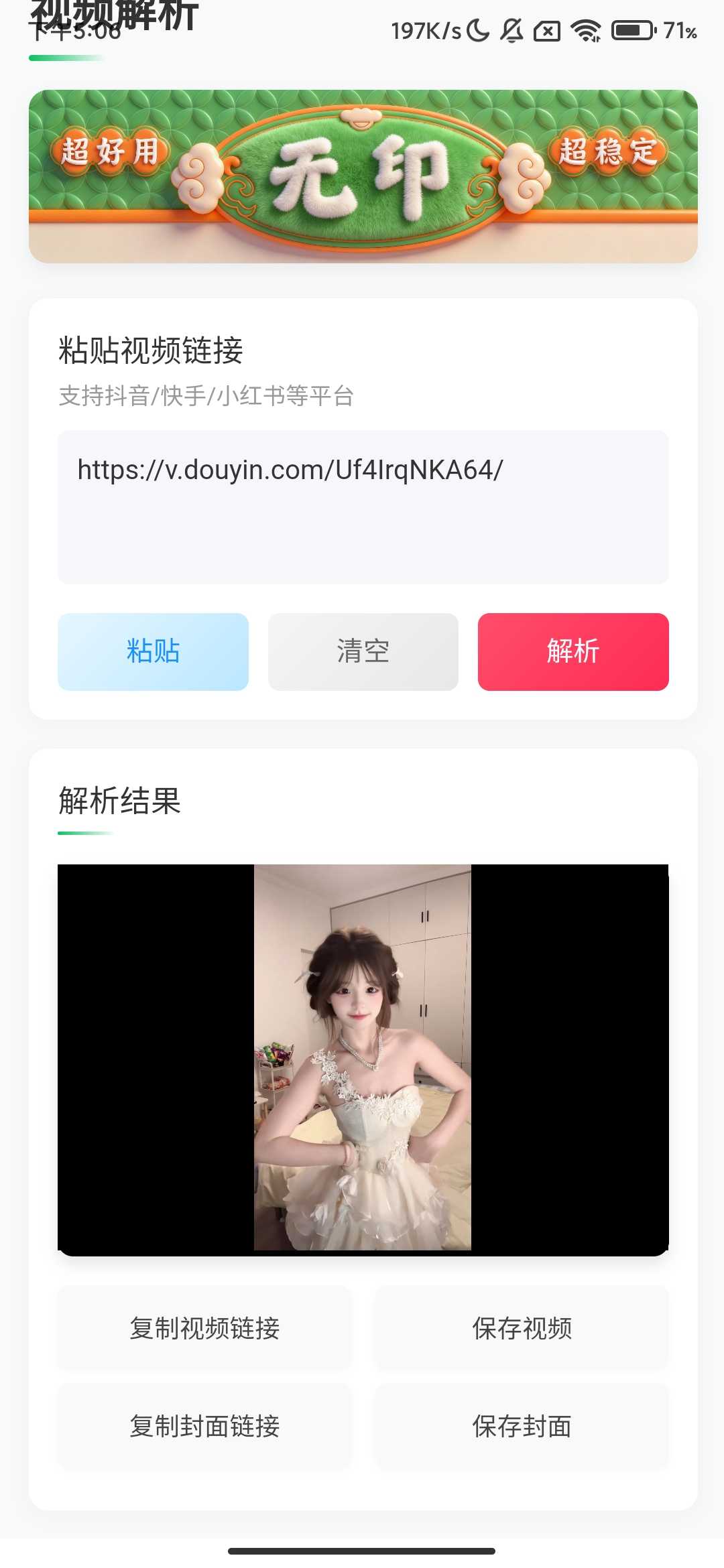Tap 复制视频链接 to copy video link
Image resolution: width=724 pixels, height=1568 pixels.
point(204,1329)
